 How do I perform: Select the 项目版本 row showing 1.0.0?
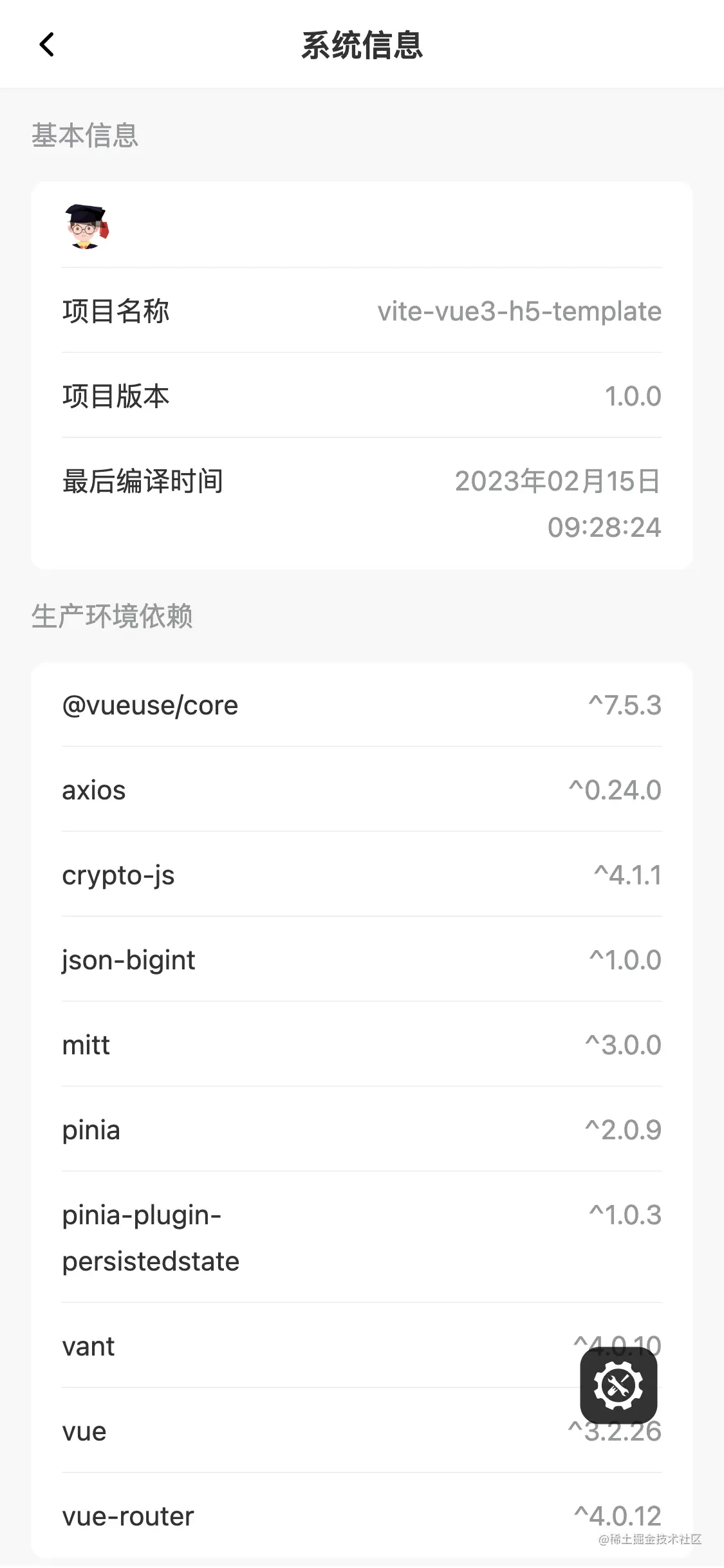click(360, 397)
